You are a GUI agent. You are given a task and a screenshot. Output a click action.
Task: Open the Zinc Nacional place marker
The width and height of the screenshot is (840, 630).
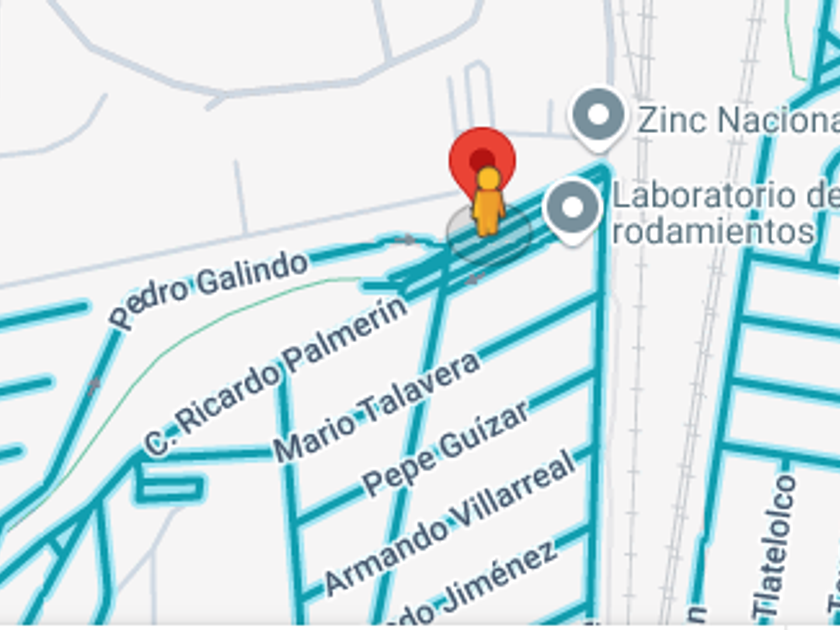pos(598,119)
